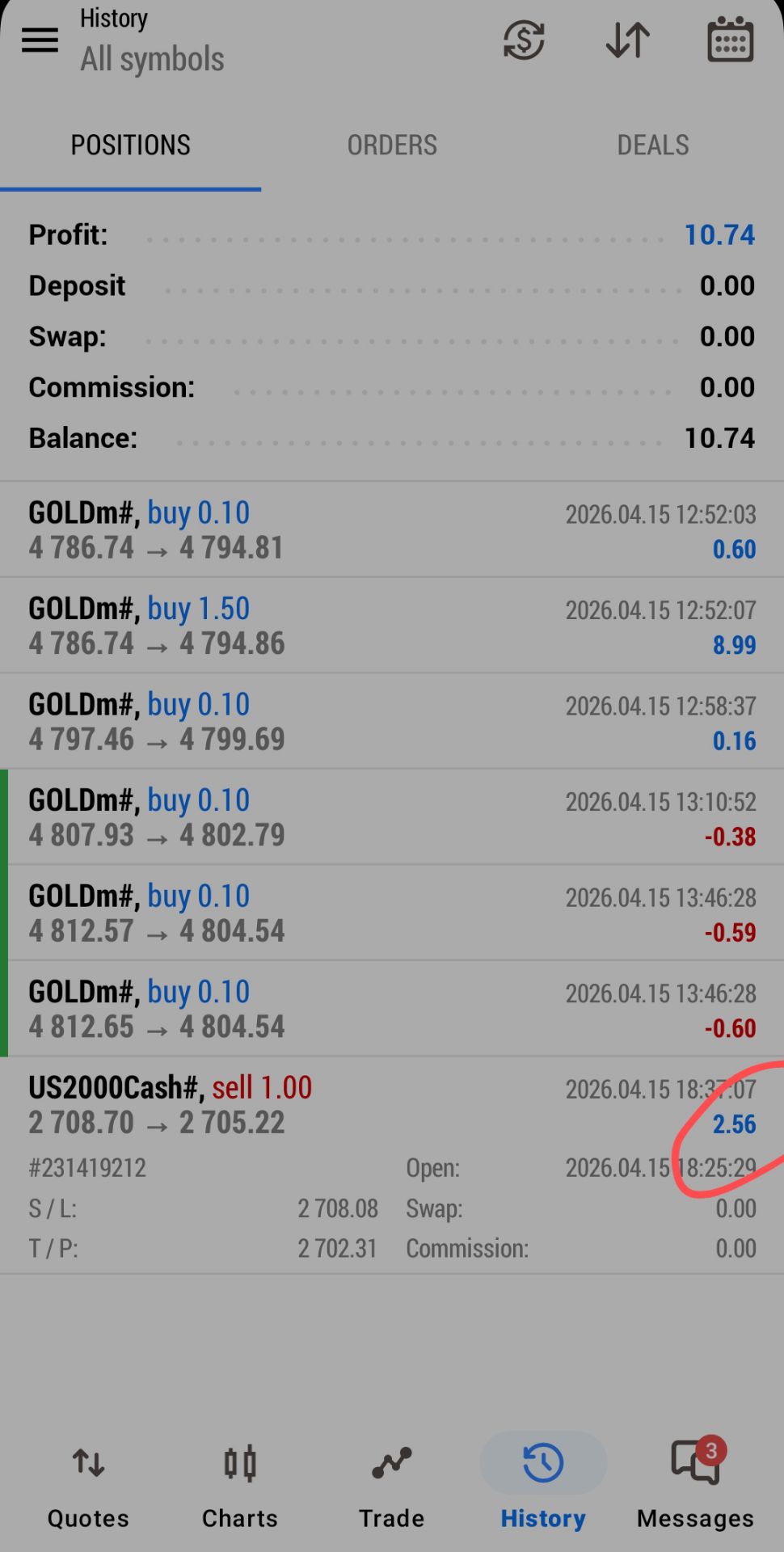This screenshot has width=784, height=1552.
Task: Open the hamburger drawer menu
Action: pyautogui.click(x=40, y=40)
